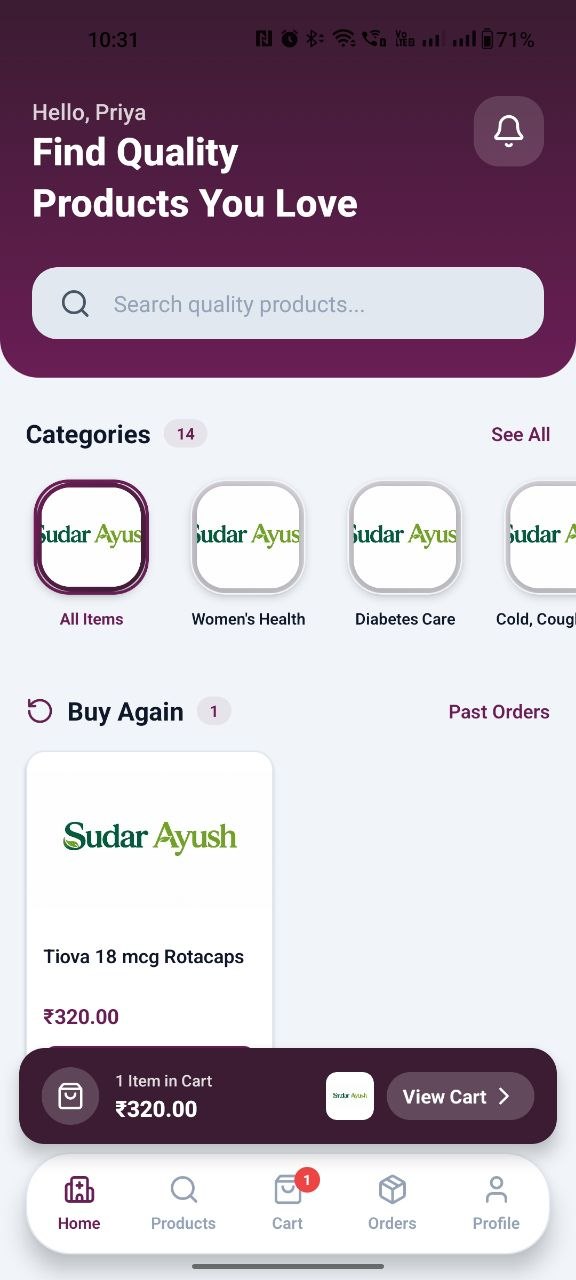The image size is (576, 1280).
Task: Go to the Cart tab
Action: click(x=288, y=1204)
